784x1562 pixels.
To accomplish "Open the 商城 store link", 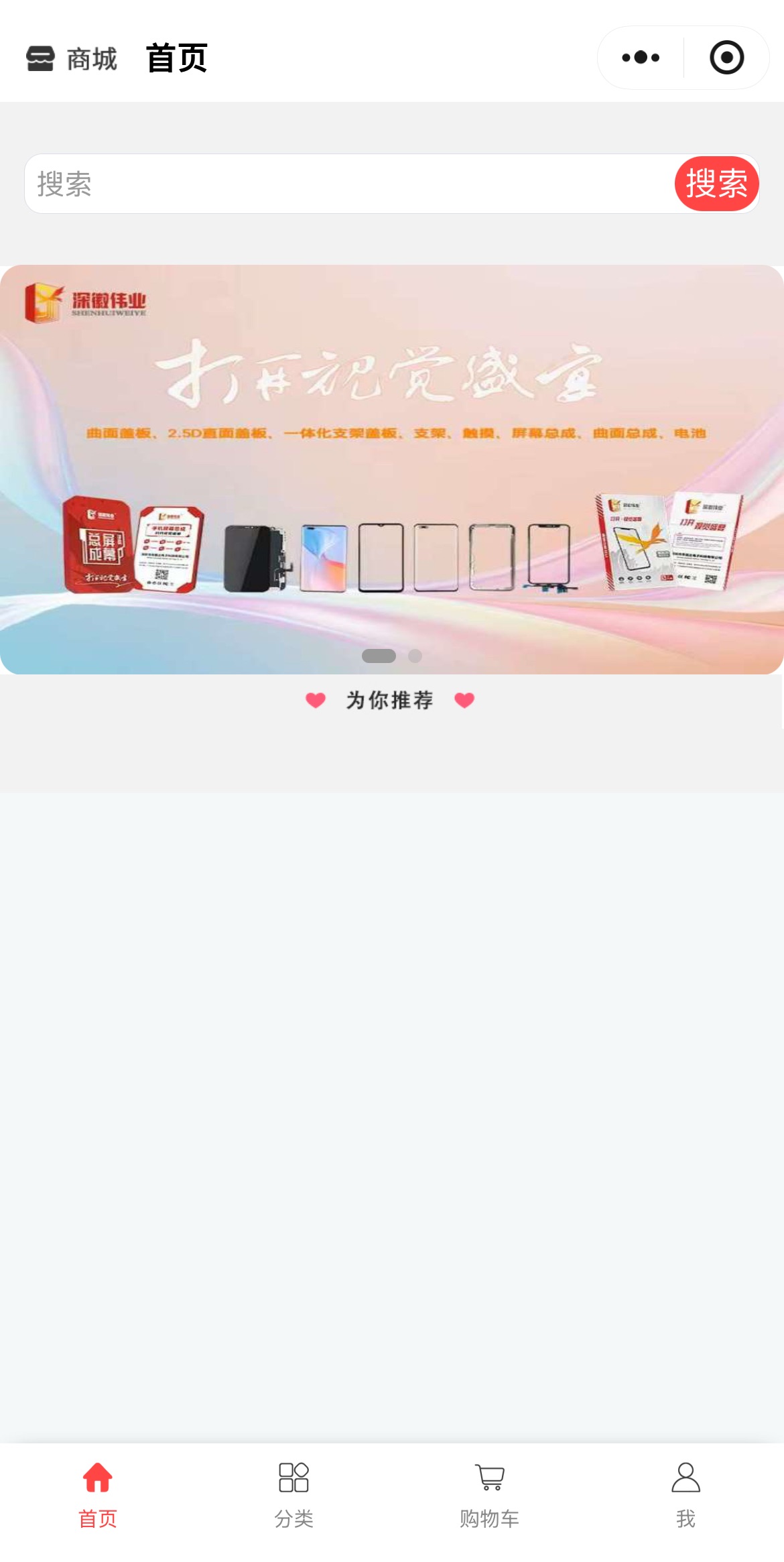I will pyautogui.click(x=72, y=59).
